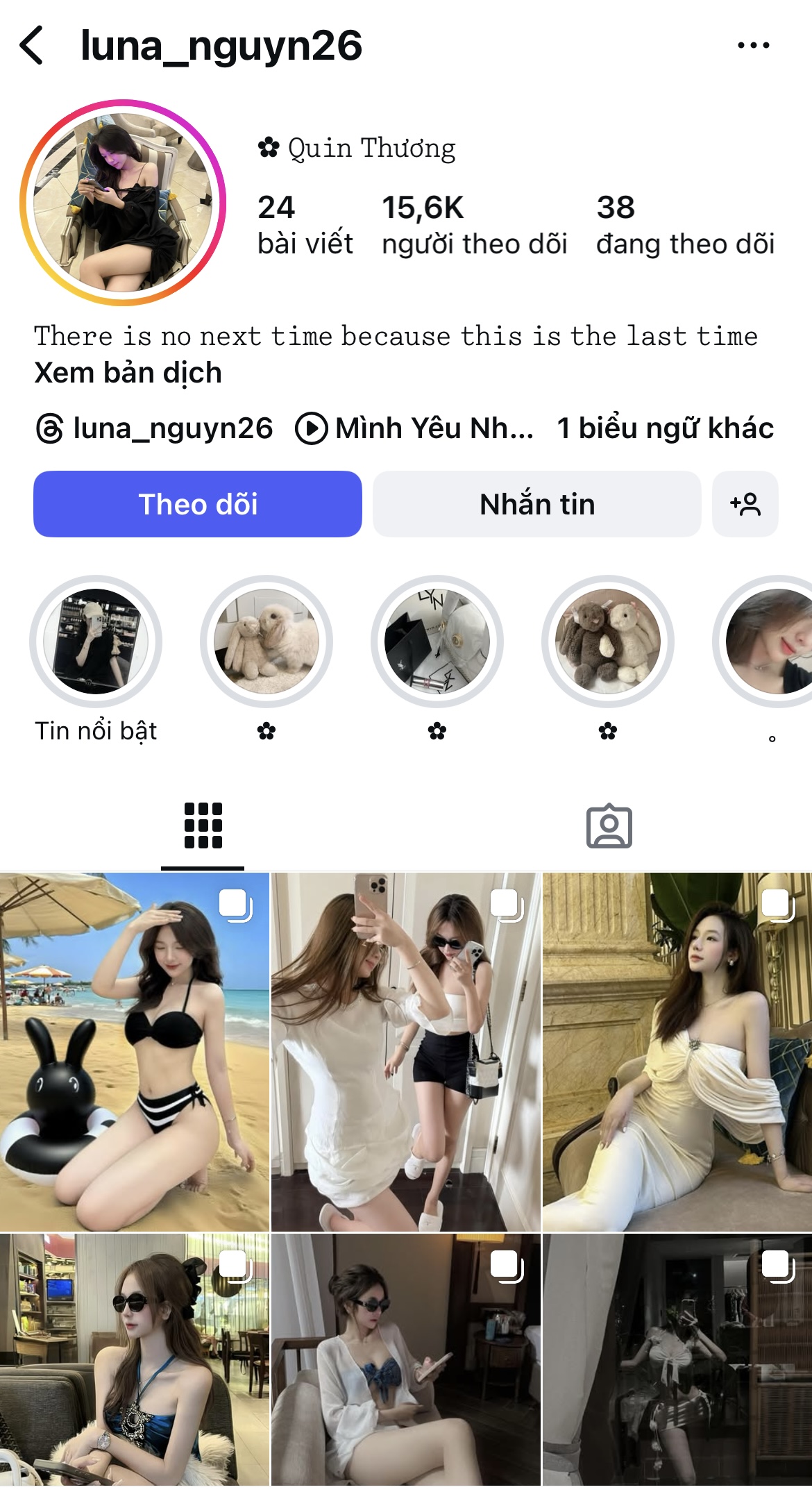The image size is (812, 1501).
Task: Open the mirror selfie post with two women
Action: click(x=405, y=1052)
